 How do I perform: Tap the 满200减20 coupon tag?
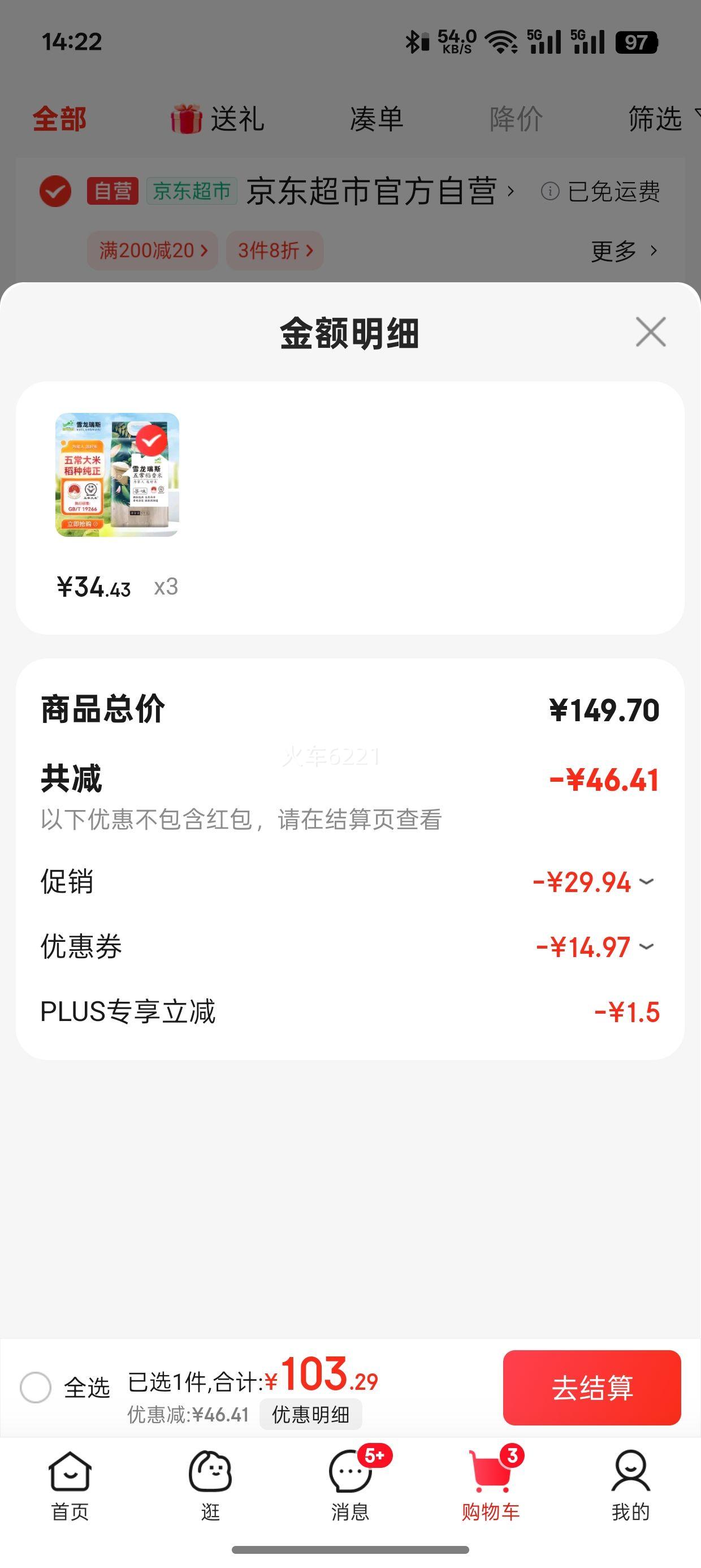coord(152,249)
